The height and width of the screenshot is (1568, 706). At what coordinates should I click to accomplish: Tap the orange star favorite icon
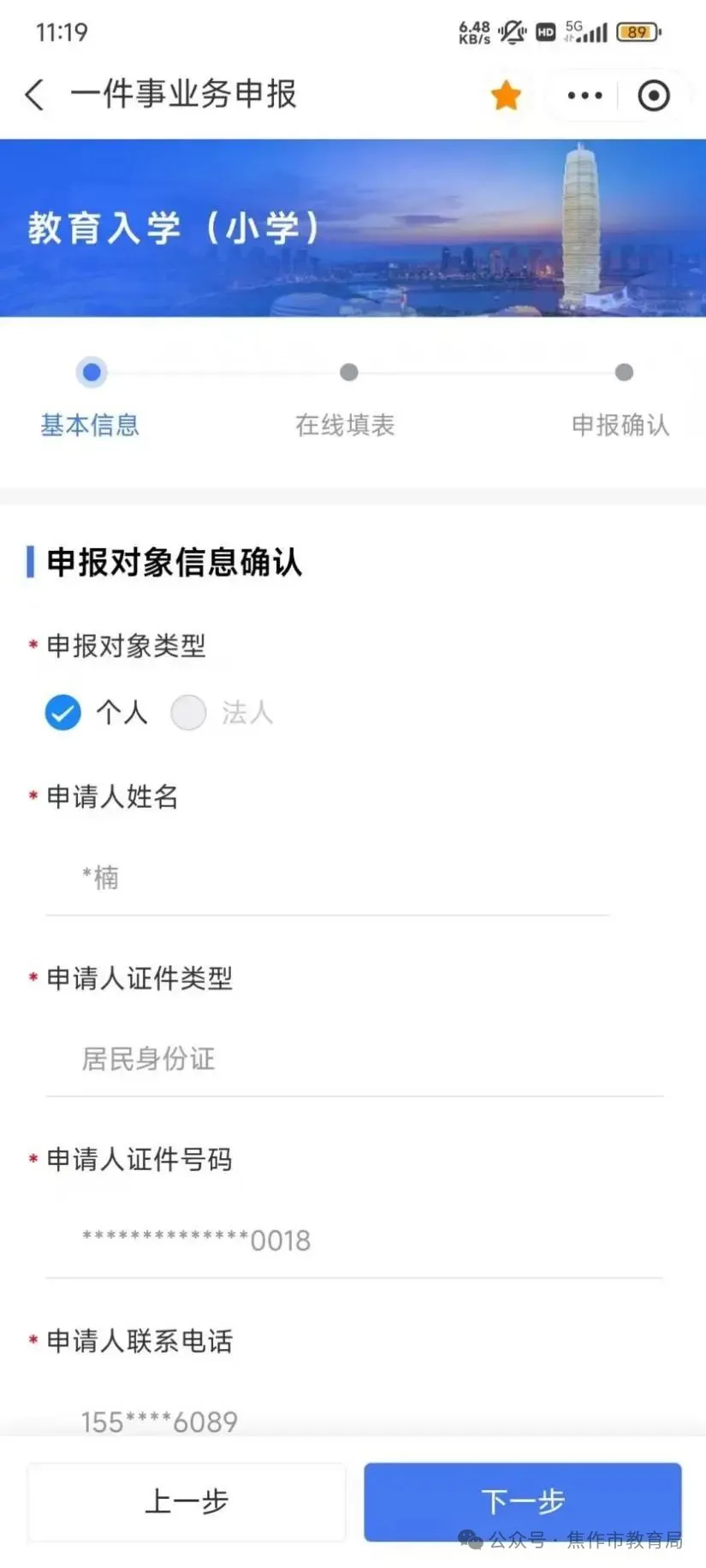(x=506, y=95)
